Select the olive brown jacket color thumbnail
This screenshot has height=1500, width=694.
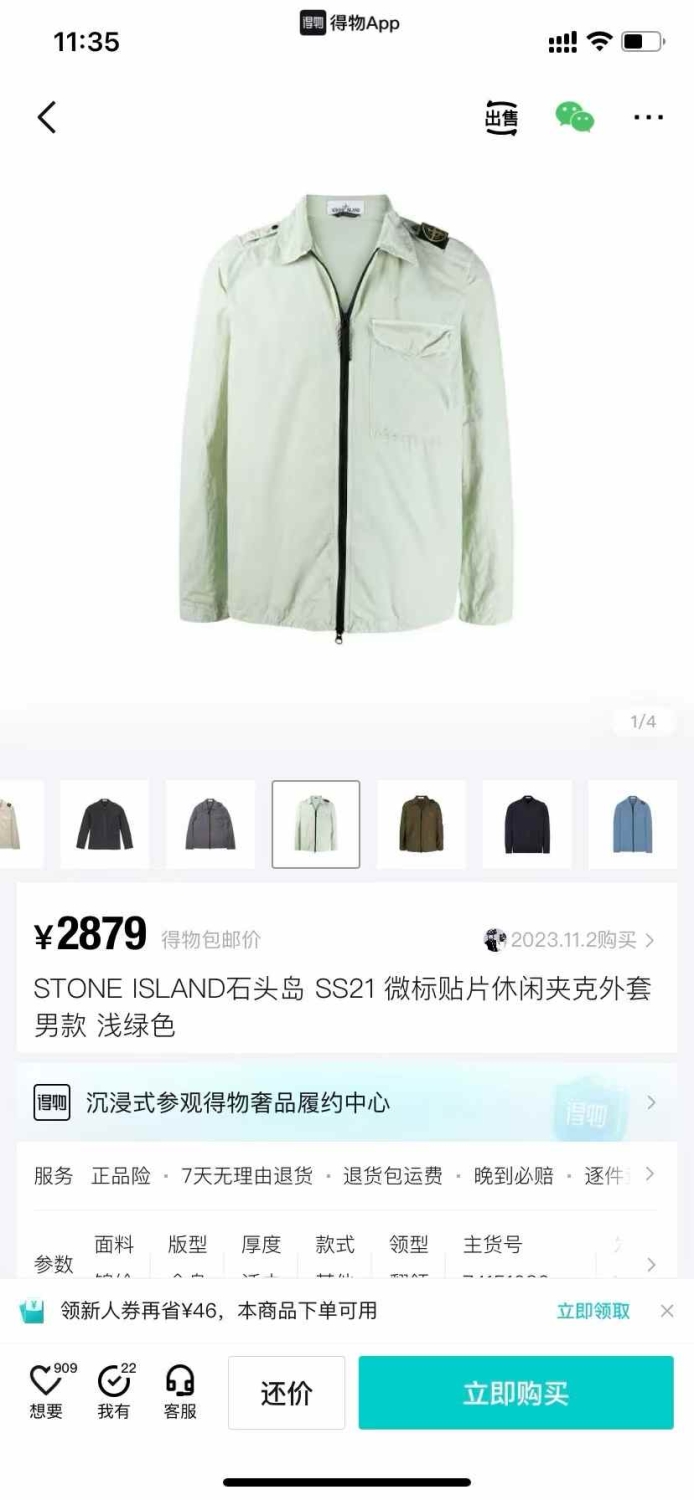[421, 824]
